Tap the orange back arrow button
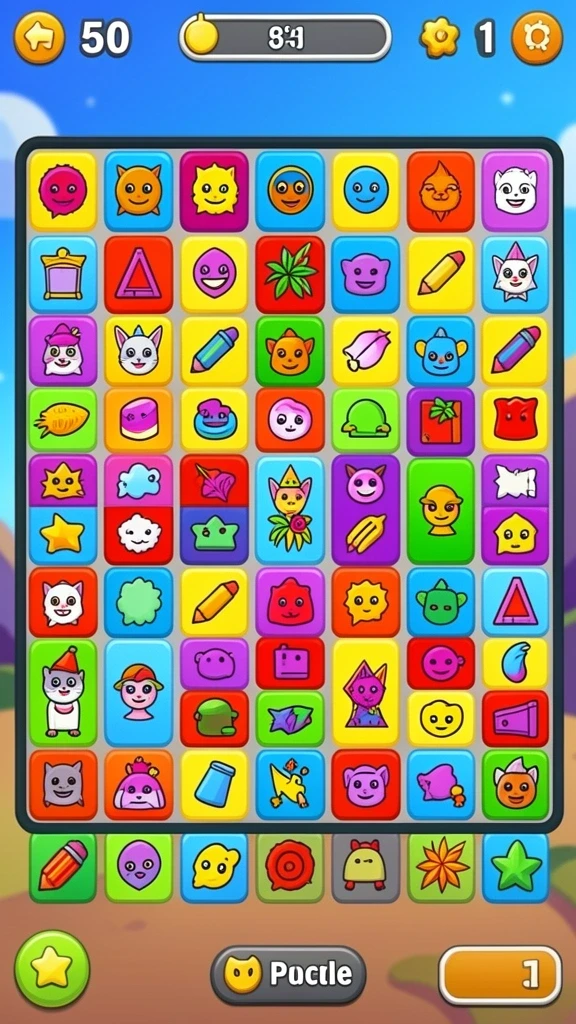 (39, 38)
